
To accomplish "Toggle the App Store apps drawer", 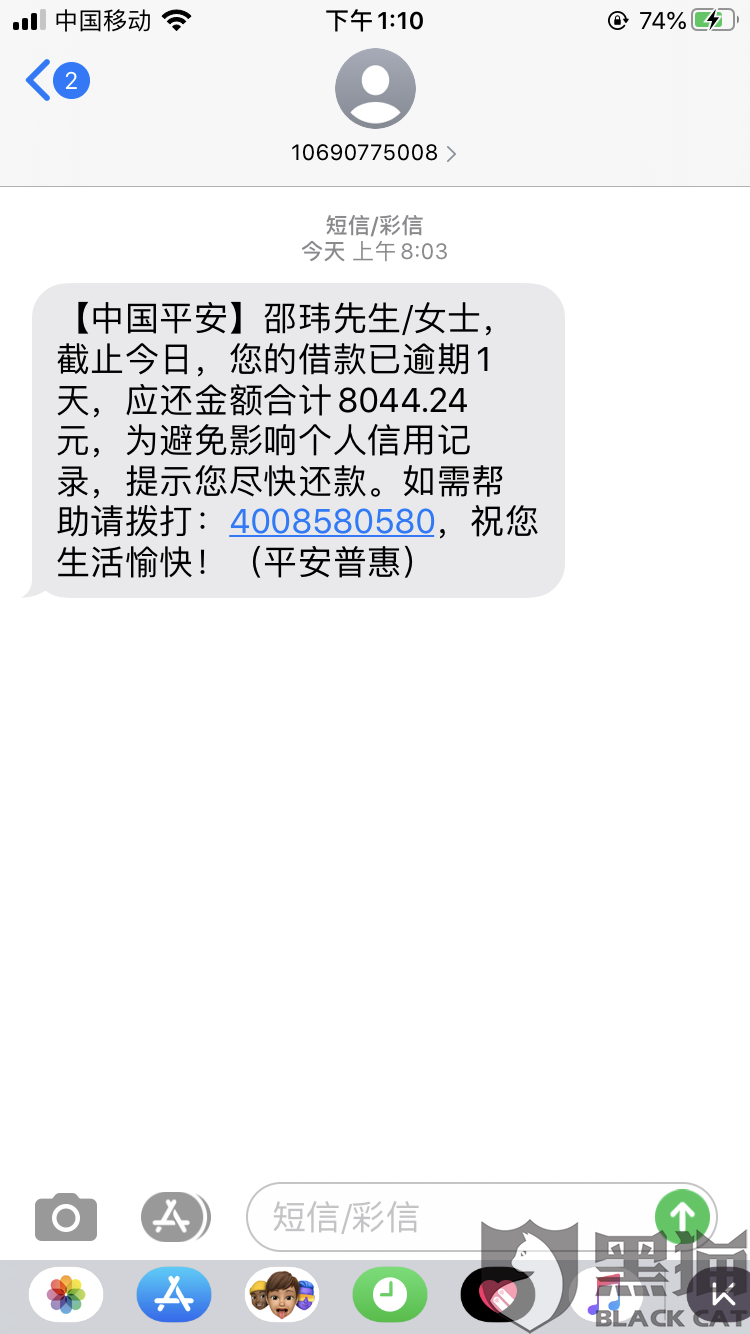I will tap(175, 1217).
